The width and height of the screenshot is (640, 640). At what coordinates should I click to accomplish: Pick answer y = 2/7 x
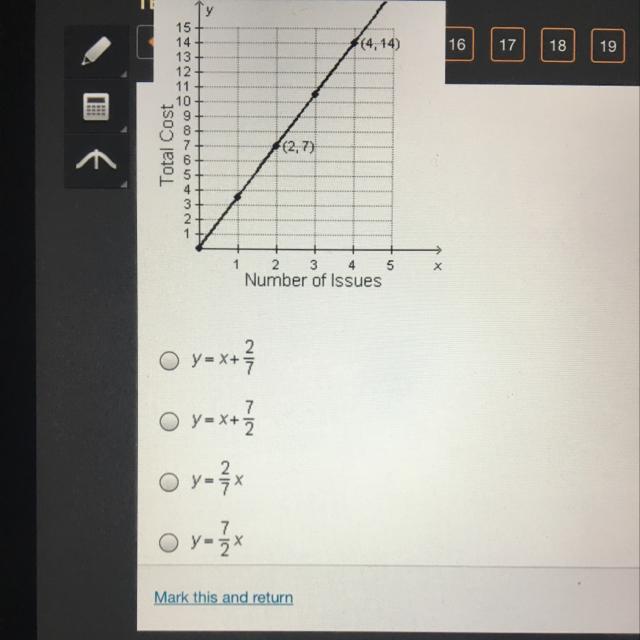[169, 481]
